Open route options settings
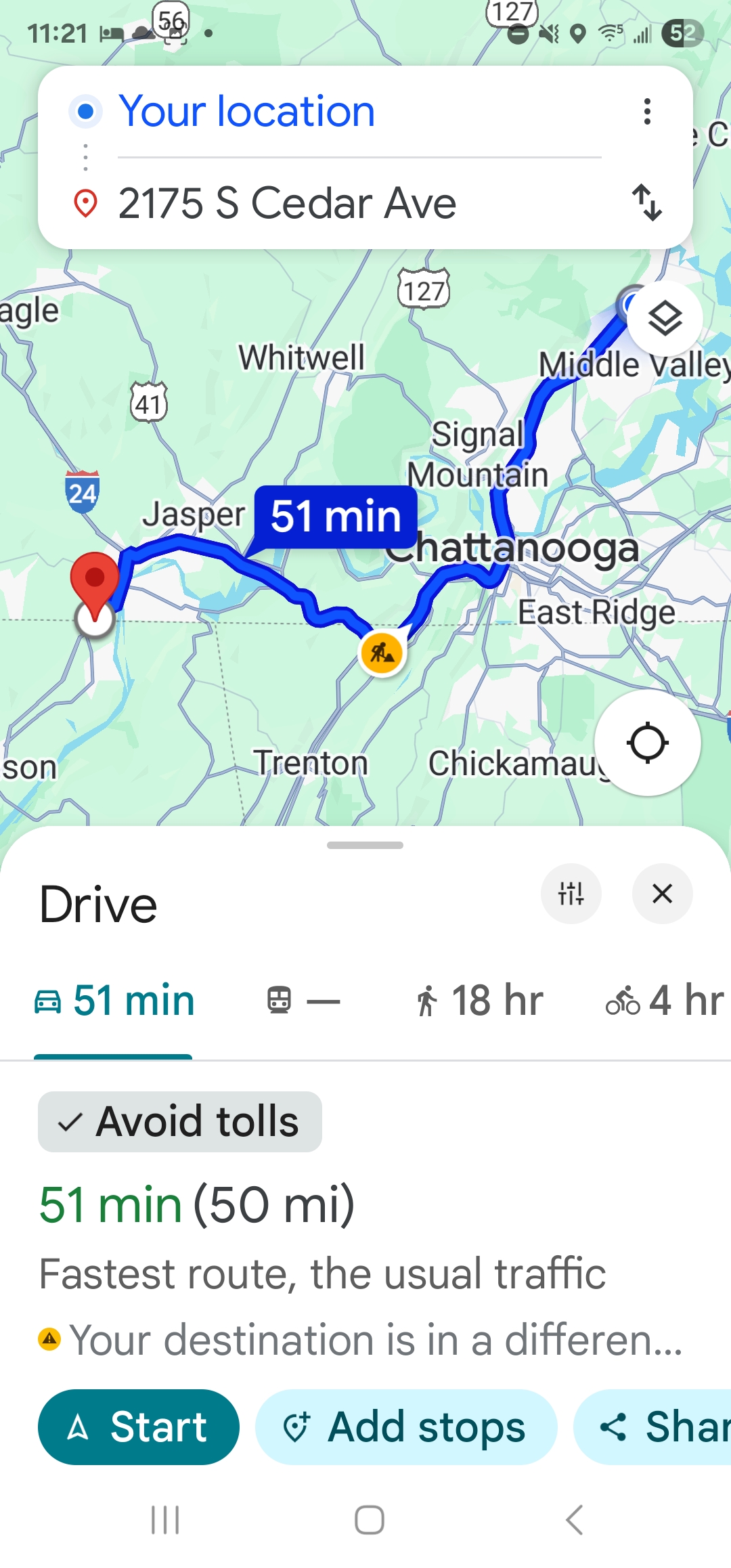Screen dimensions: 731x1568 571,894
